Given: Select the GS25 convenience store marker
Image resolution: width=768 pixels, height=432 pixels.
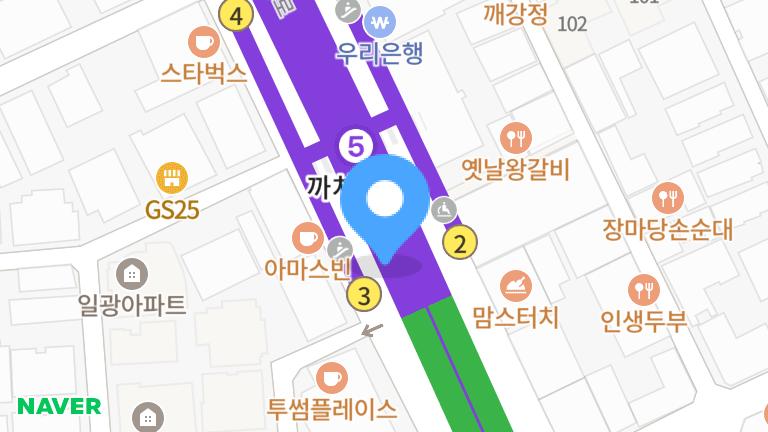Looking at the screenshot, I should click(x=172, y=179).
